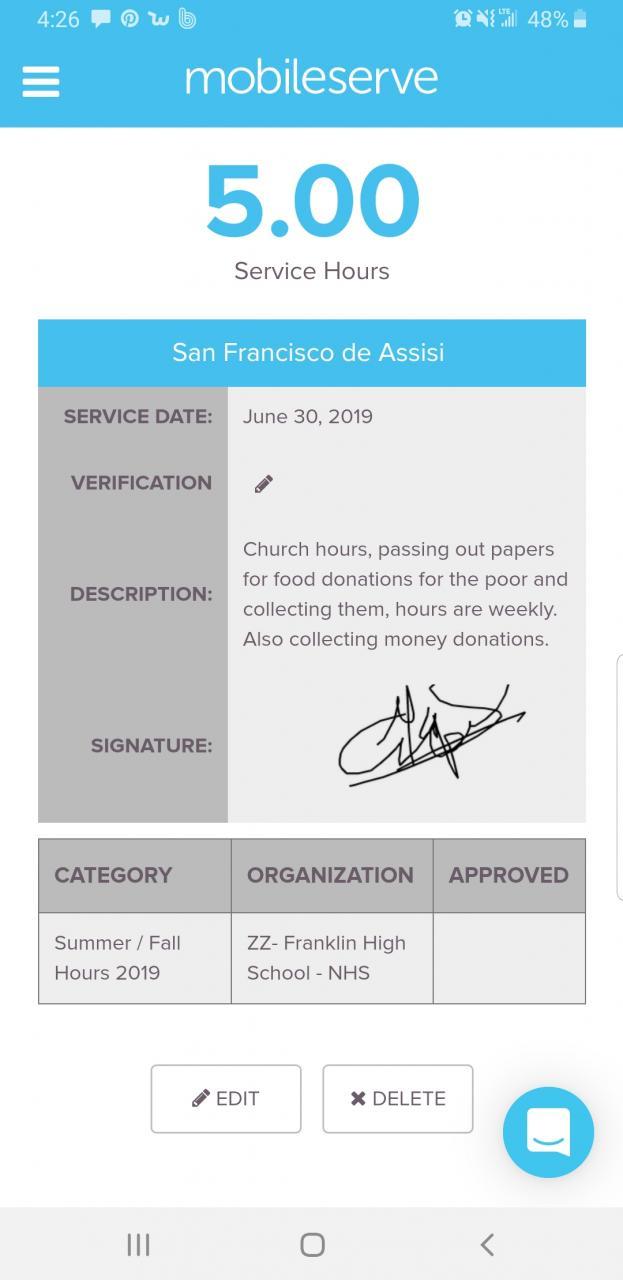
Task: Tap the verification pencil icon
Action: point(263,484)
